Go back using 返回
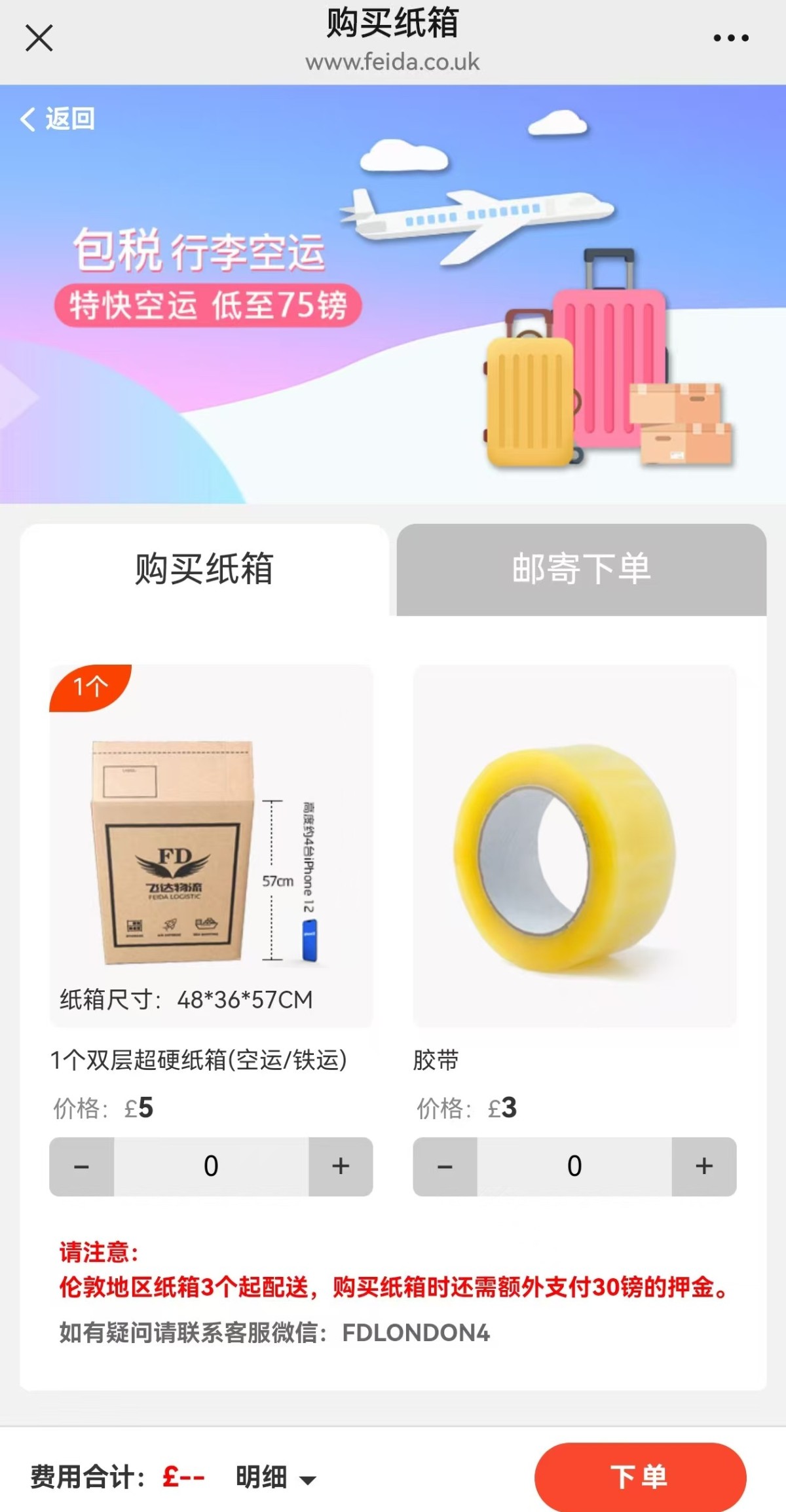Screen dimensions: 786x1512 [58, 119]
